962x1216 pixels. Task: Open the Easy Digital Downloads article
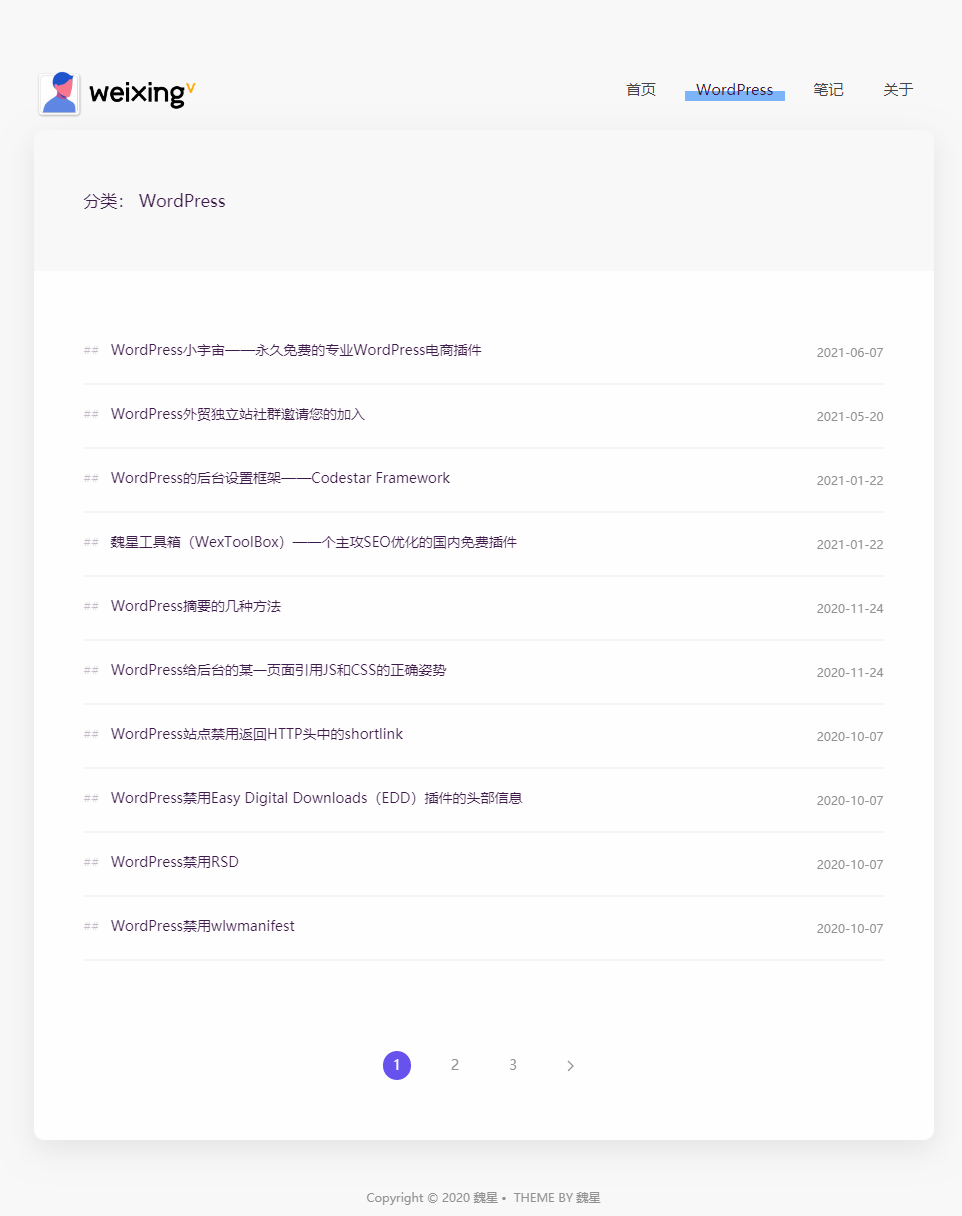pos(315,798)
